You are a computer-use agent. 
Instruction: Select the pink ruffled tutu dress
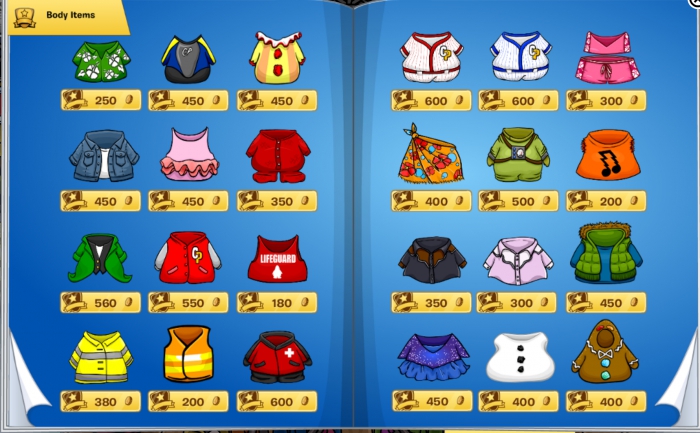(188, 155)
